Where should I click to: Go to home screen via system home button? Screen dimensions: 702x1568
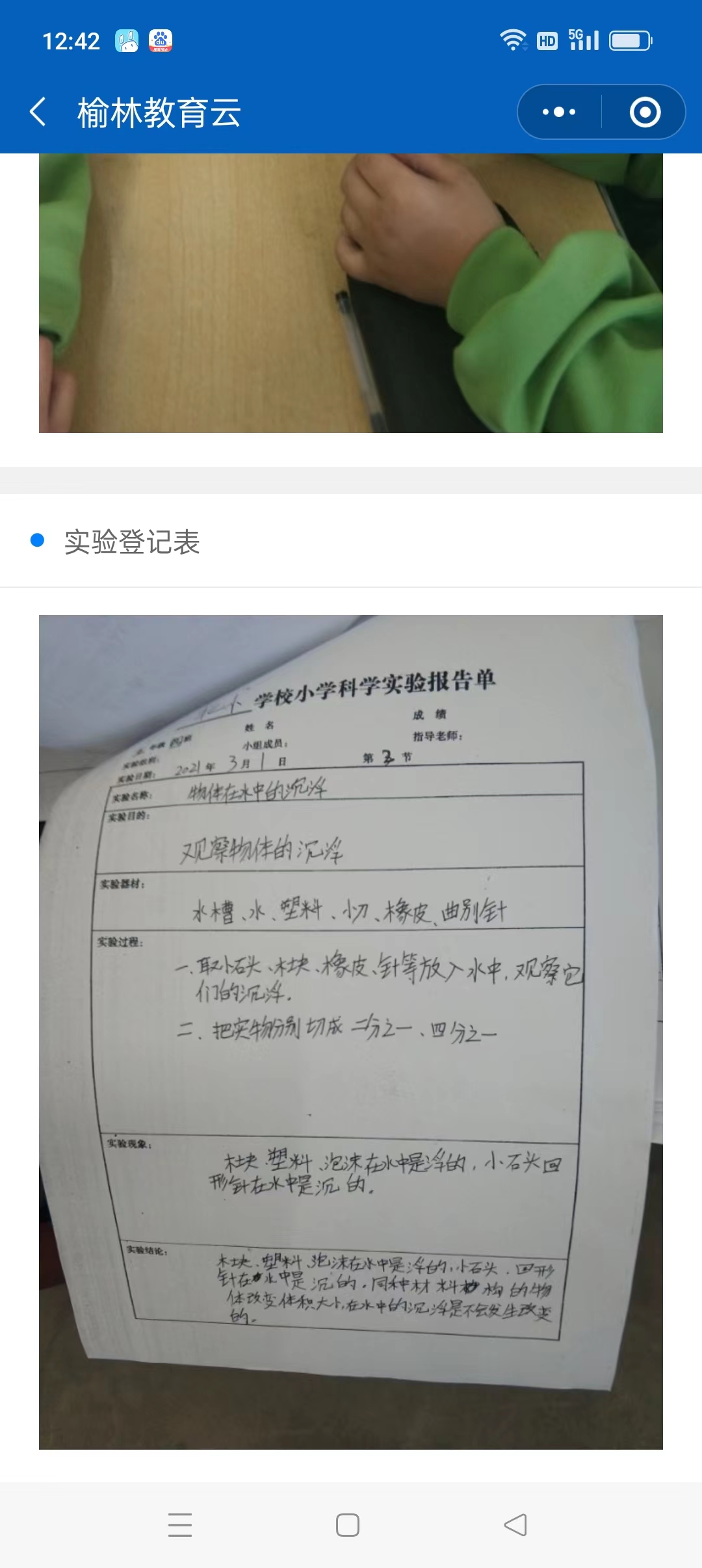[x=348, y=1524]
